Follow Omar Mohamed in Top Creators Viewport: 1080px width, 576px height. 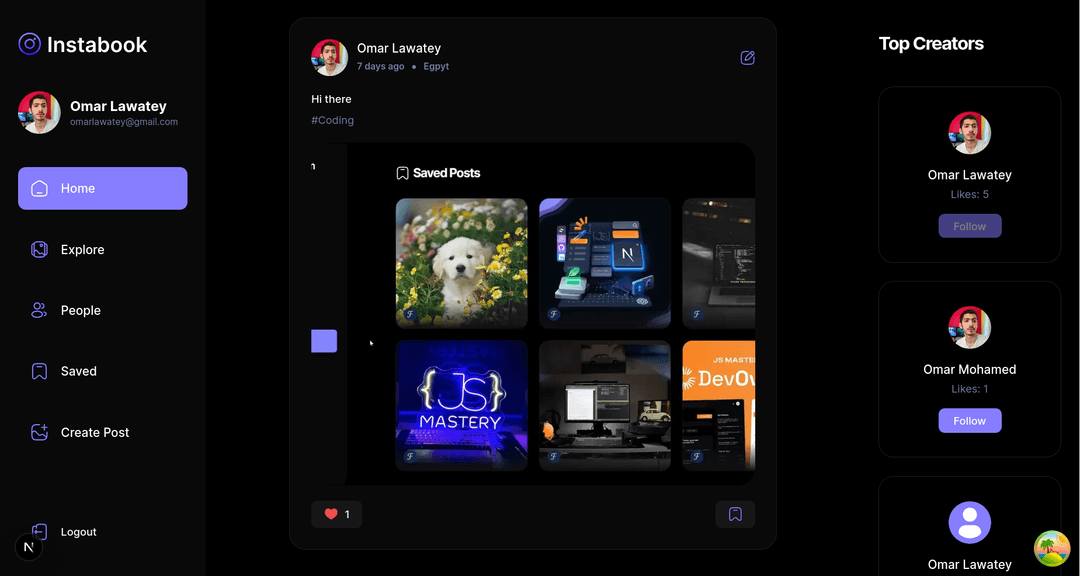tap(969, 421)
